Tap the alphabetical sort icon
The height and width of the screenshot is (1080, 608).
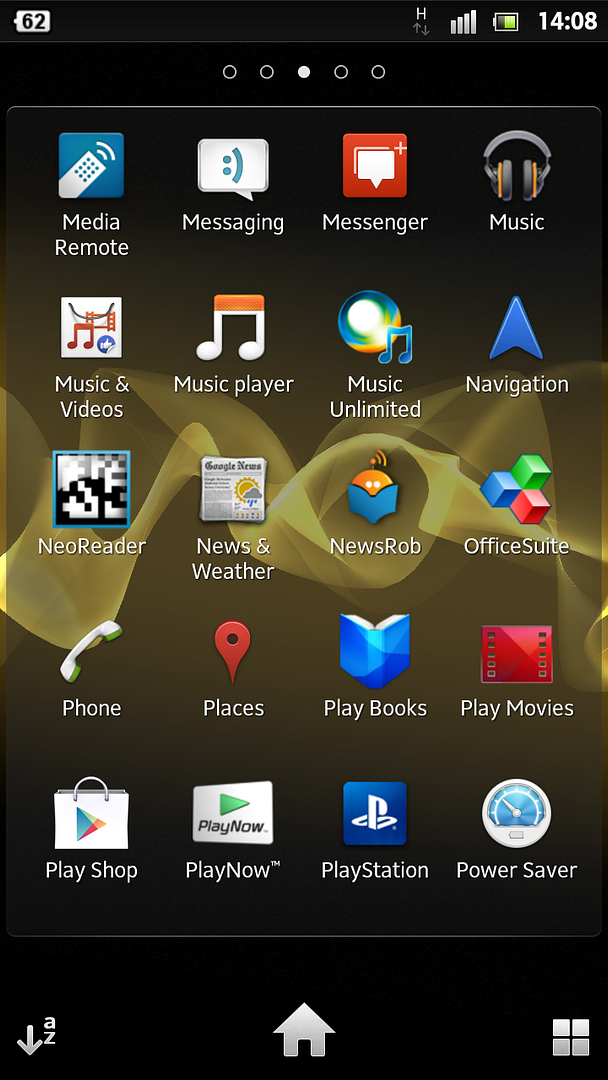pyautogui.click(x=37, y=1035)
